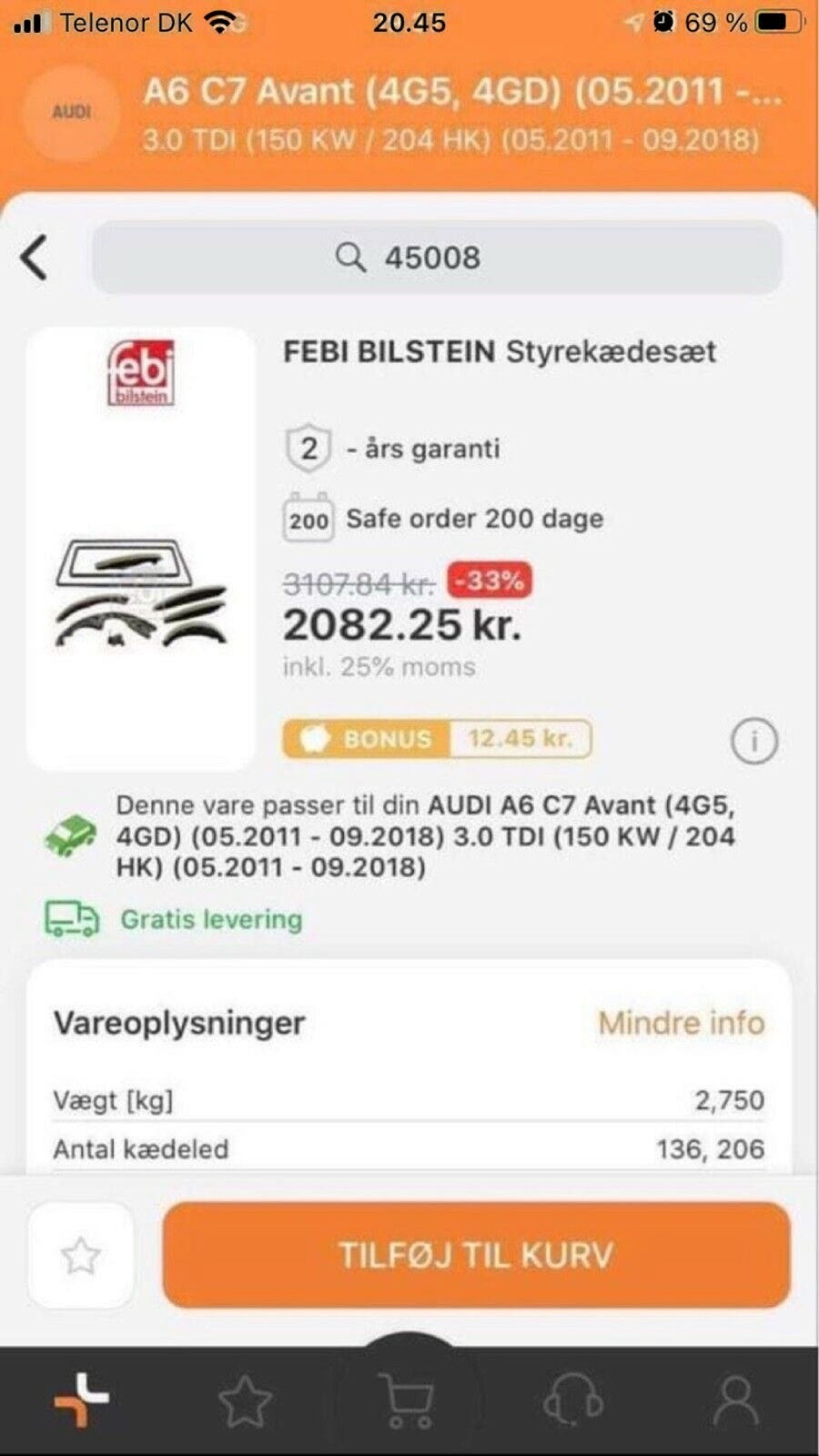Screen dimensions: 819x1456
Task: Open the shopping cart tab
Action: coord(409,1401)
